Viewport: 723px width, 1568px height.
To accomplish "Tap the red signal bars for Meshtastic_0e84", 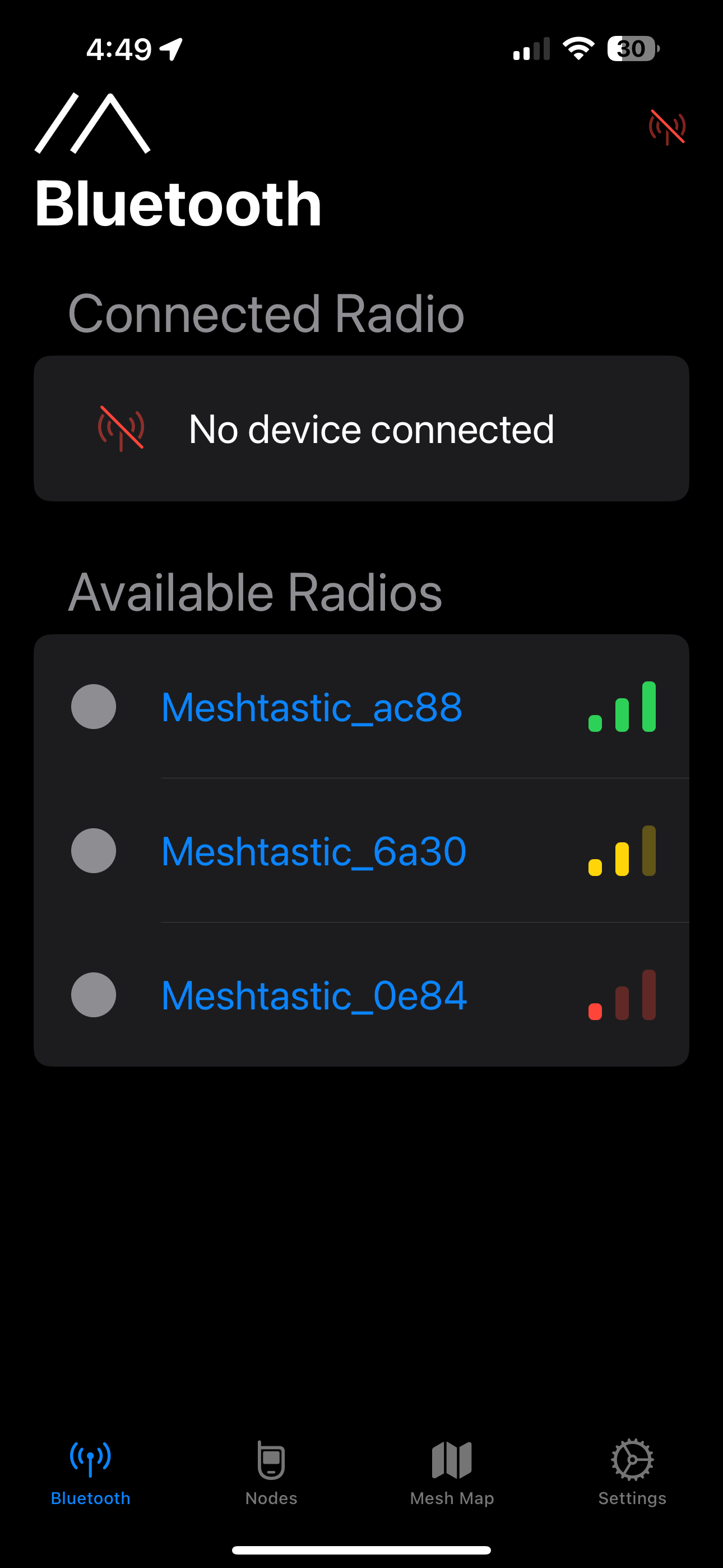I will 621,995.
